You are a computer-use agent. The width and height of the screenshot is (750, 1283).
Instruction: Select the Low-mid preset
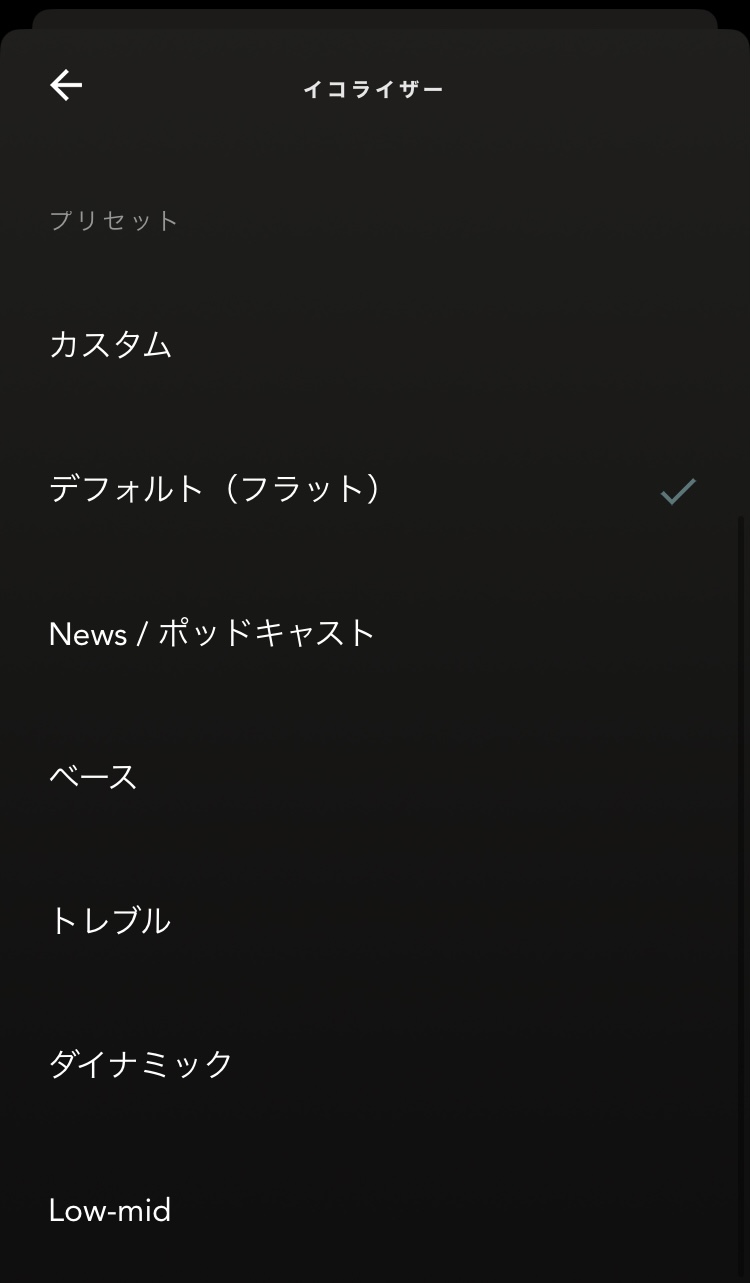click(110, 1210)
